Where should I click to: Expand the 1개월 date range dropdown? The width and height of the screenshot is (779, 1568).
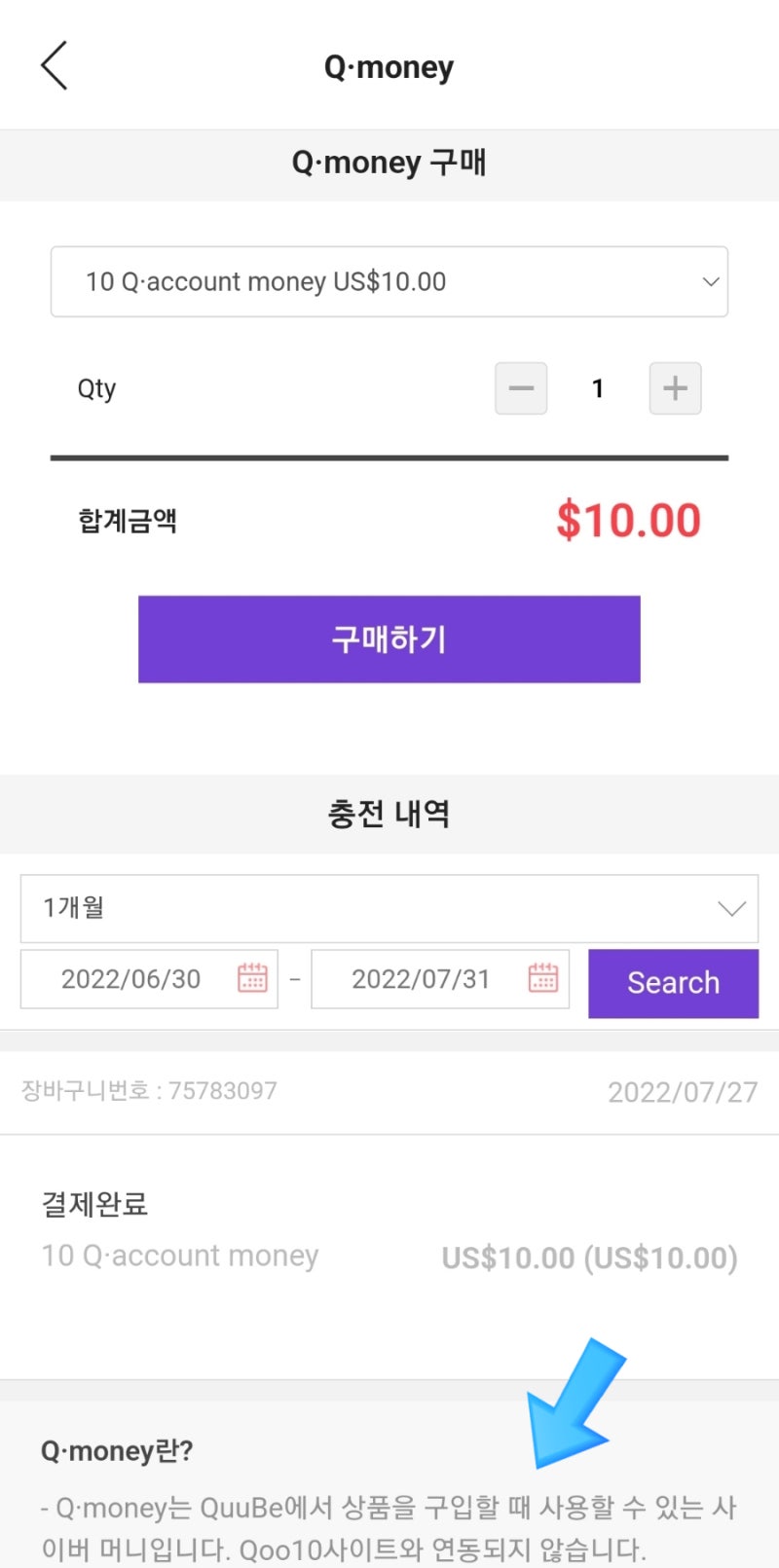389,908
